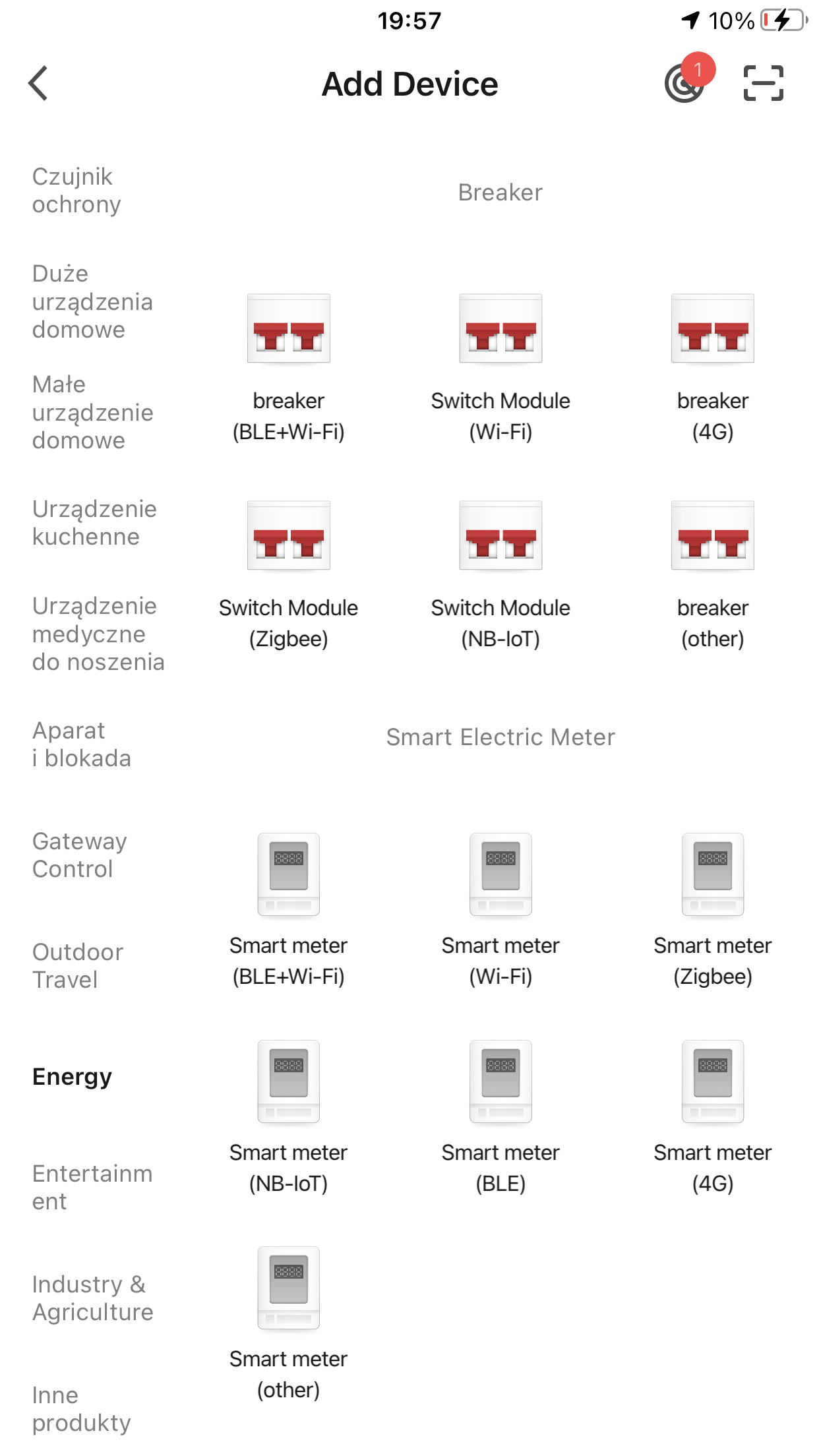Viewport: 819px width, 1456px height.
Task: Switch to Gateway Control category
Action: point(80,855)
